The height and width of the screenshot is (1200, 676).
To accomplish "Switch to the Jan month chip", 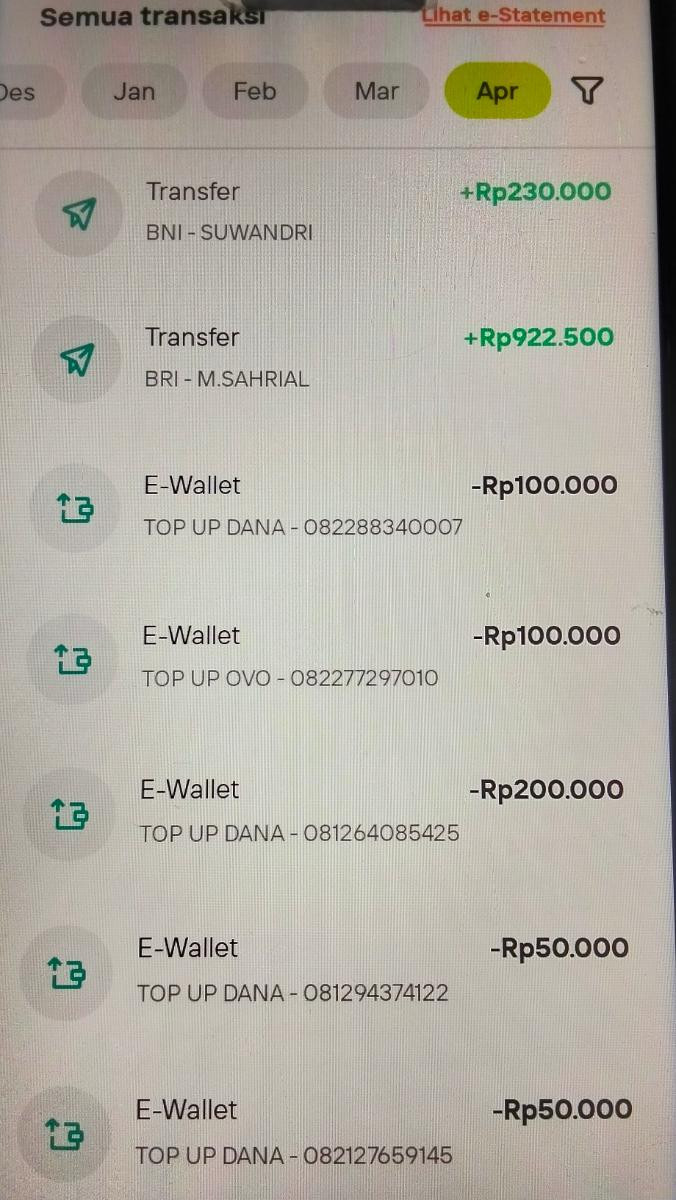I will (134, 91).
